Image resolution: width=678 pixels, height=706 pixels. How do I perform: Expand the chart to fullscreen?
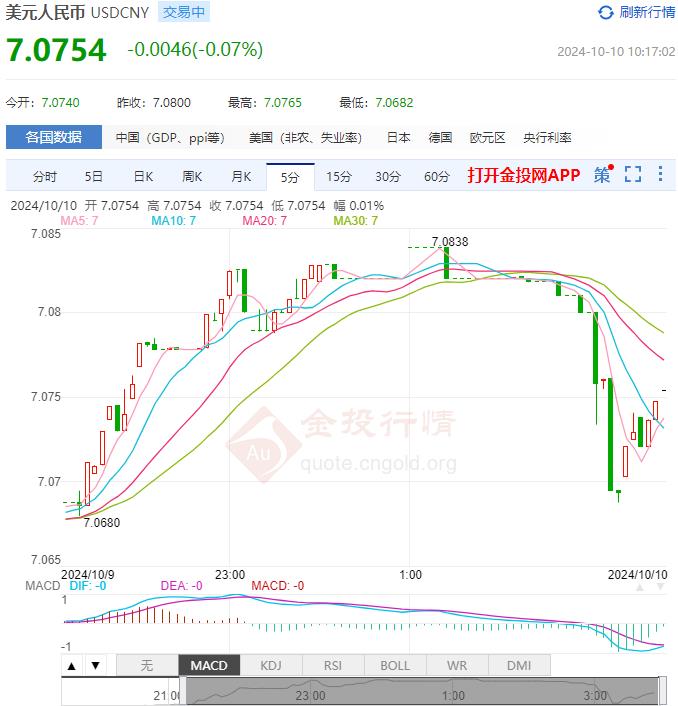tap(632, 175)
